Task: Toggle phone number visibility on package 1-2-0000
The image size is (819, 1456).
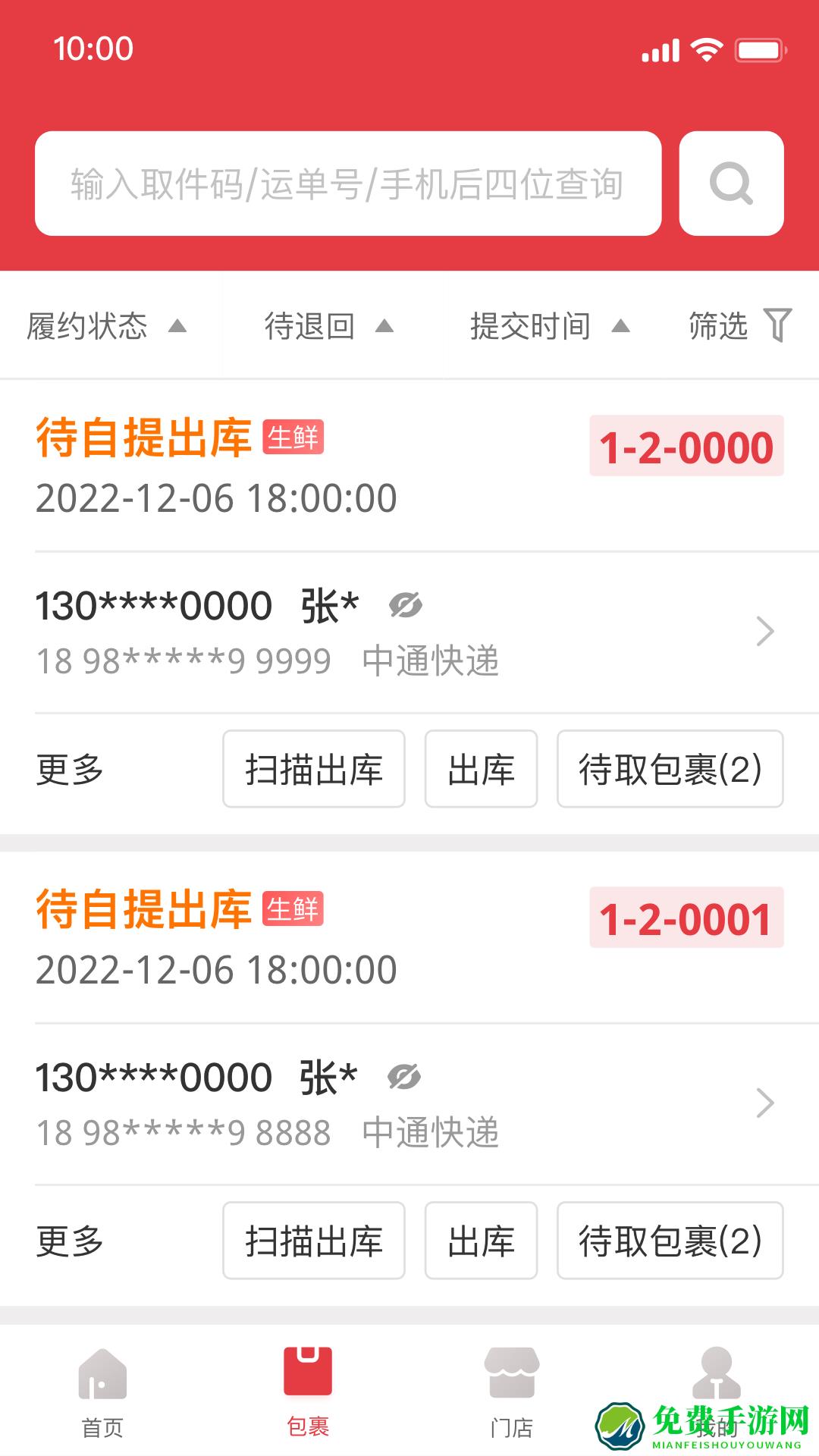Action: tap(404, 607)
